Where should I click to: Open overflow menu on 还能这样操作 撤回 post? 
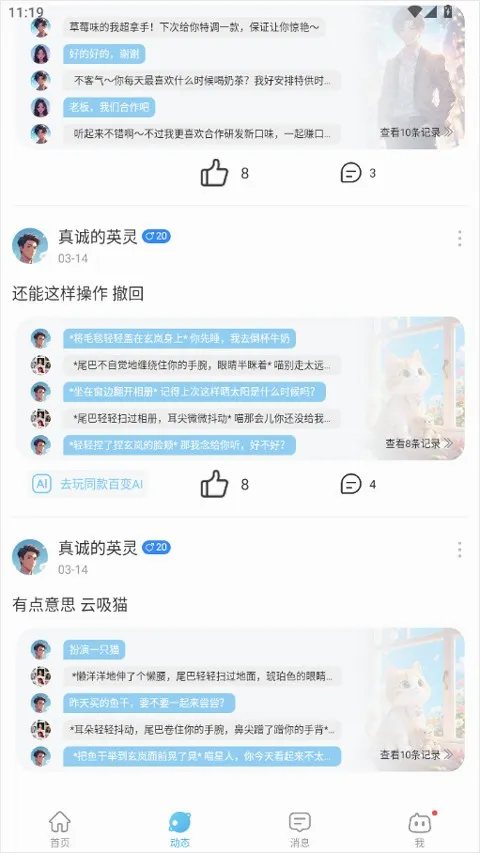(x=459, y=238)
